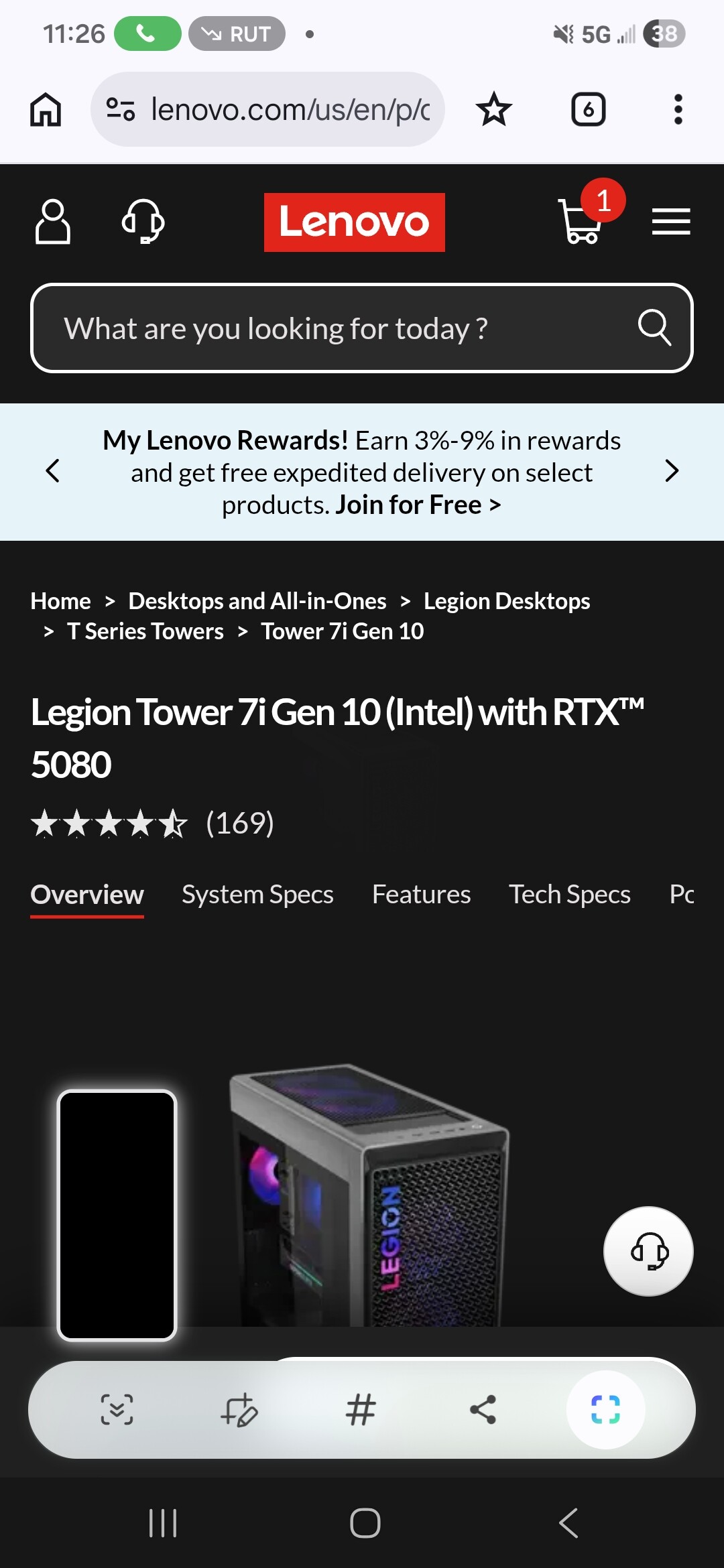Bookmark this page with the star
This screenshot has width=724, height=1568.
(x=494, y=109)
